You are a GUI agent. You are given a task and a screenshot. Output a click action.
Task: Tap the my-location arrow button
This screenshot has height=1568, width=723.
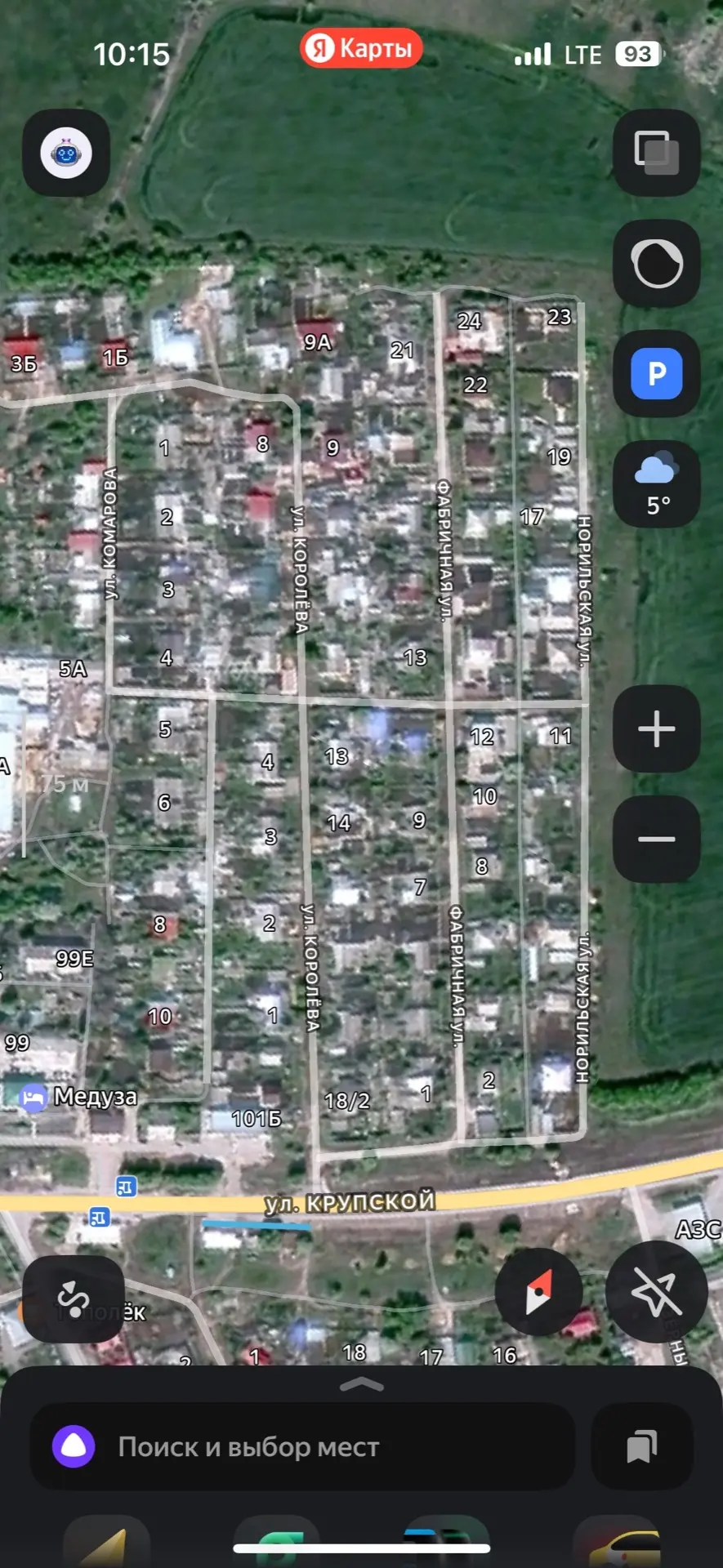pyautogui.click(x=656, y=1292)
